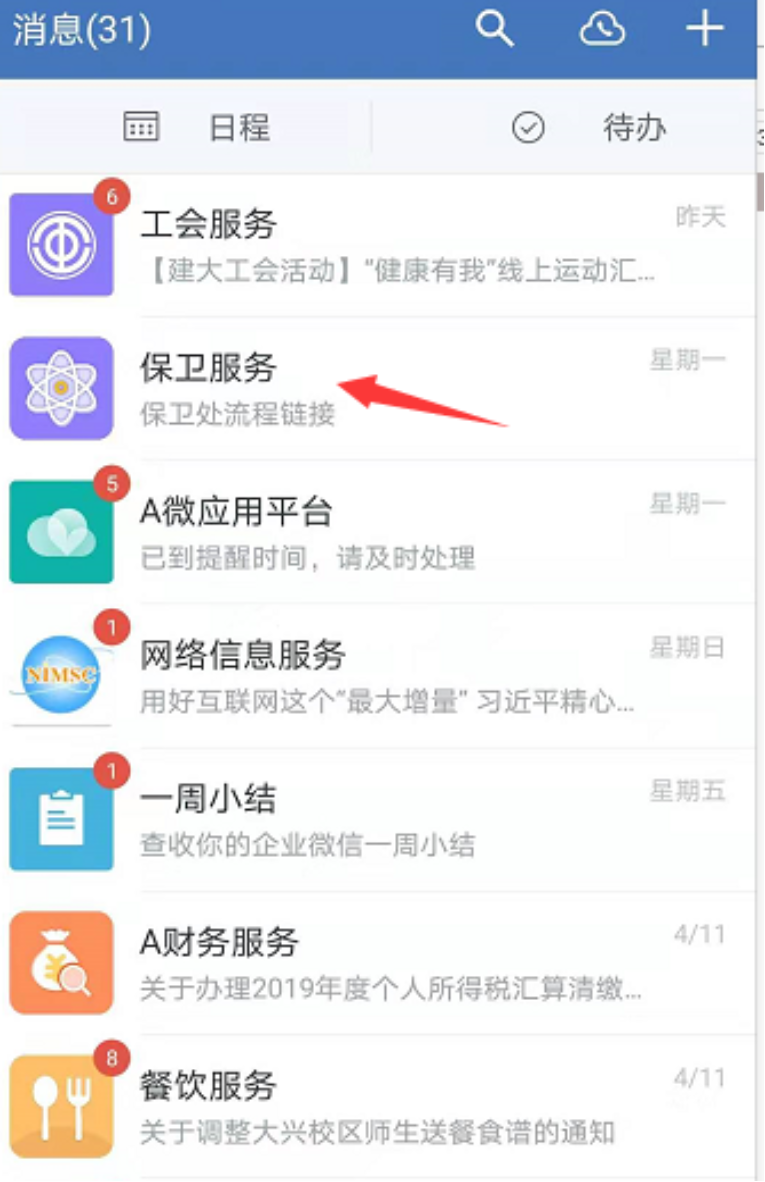The image size is (765, 1182).
Task: Switch to the 待办 tab
Action: coord(590,128)
